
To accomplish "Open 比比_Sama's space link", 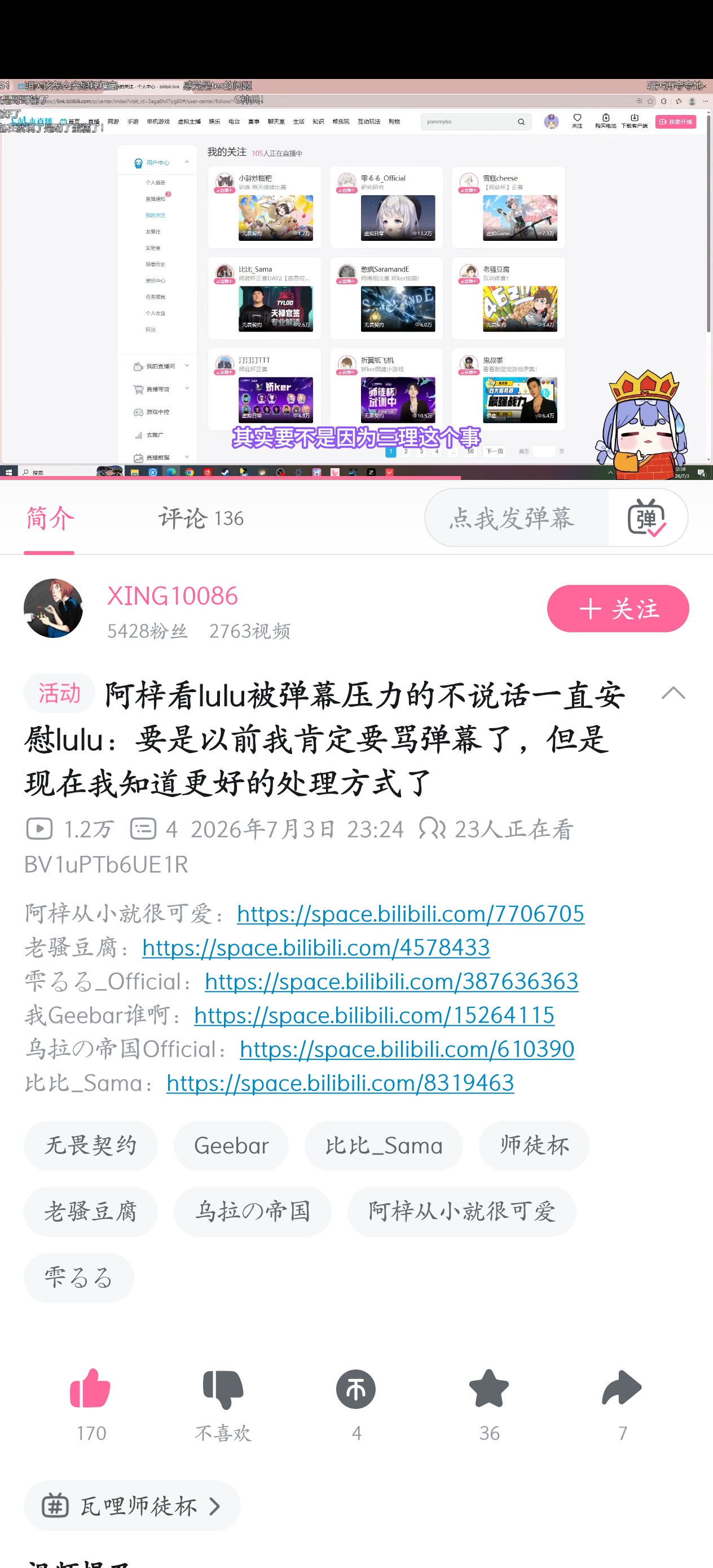I will [340, 1082].
